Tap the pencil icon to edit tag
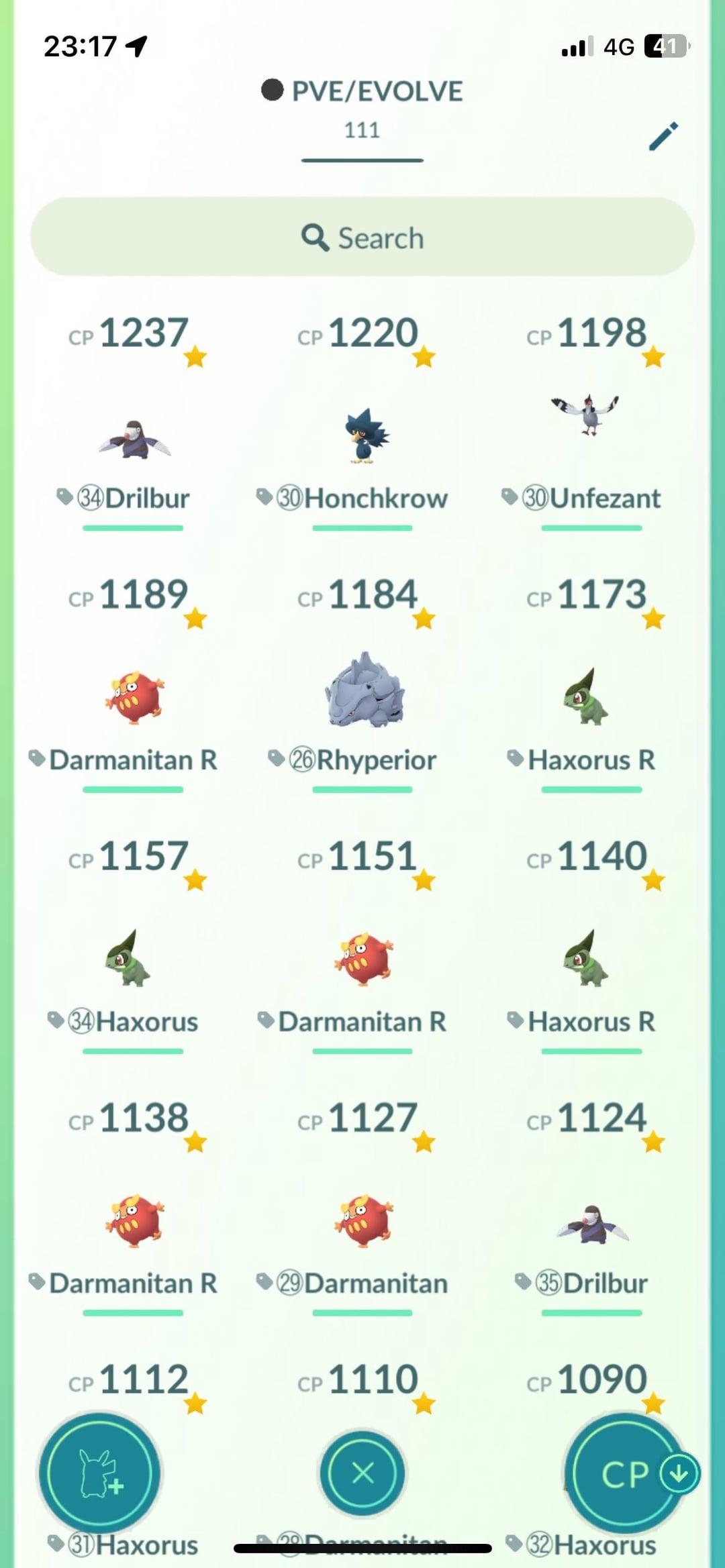Screen dimensions: 725x1568 click(663, 136)
